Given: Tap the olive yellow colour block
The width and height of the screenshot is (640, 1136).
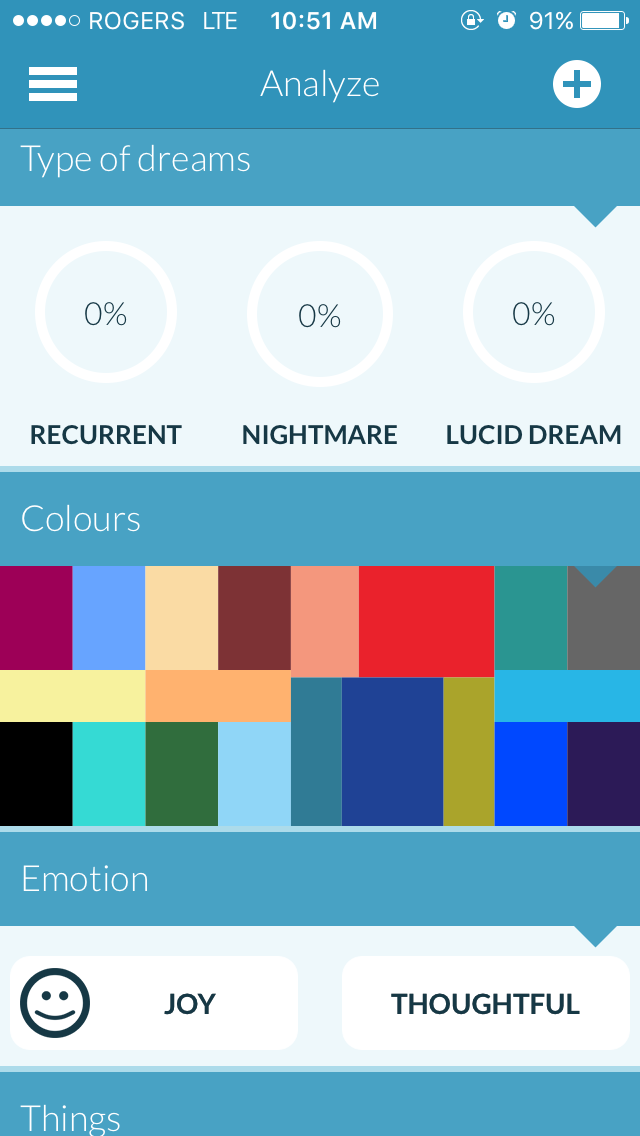Looking at the screenshot, I should tap(469, 751).
